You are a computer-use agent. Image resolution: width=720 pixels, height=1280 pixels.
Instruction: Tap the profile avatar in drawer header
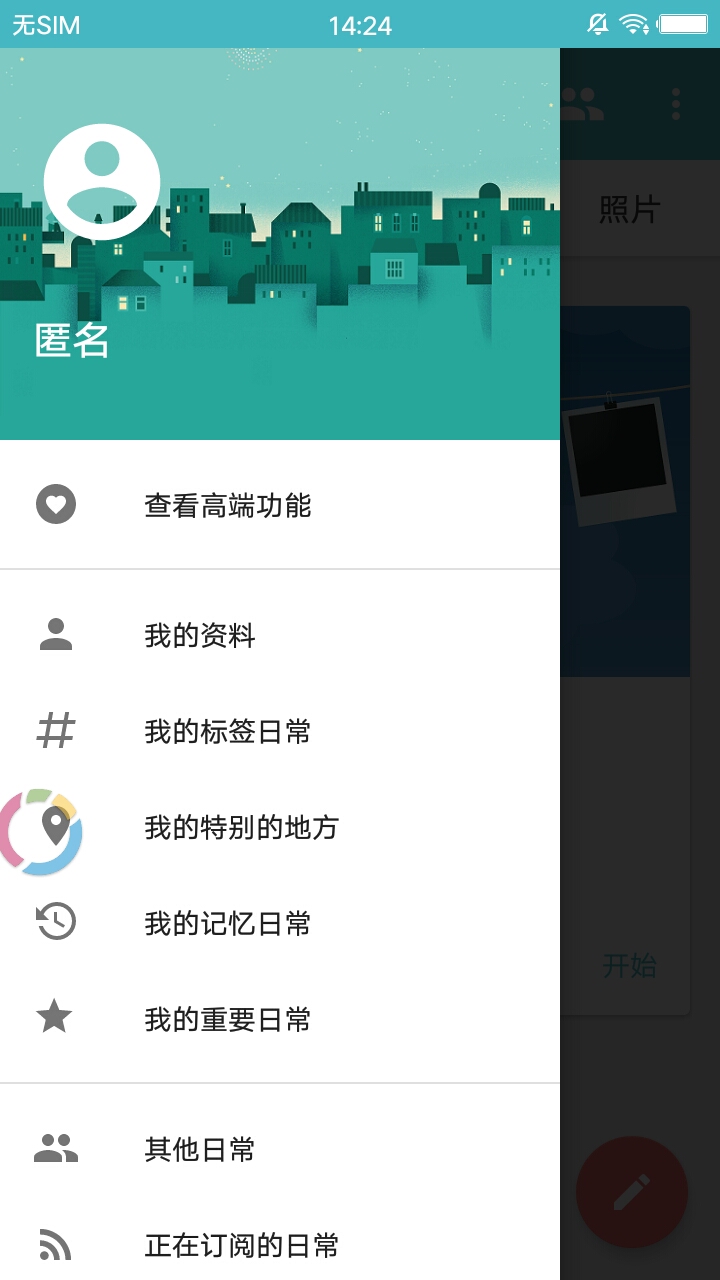(102, 182)
